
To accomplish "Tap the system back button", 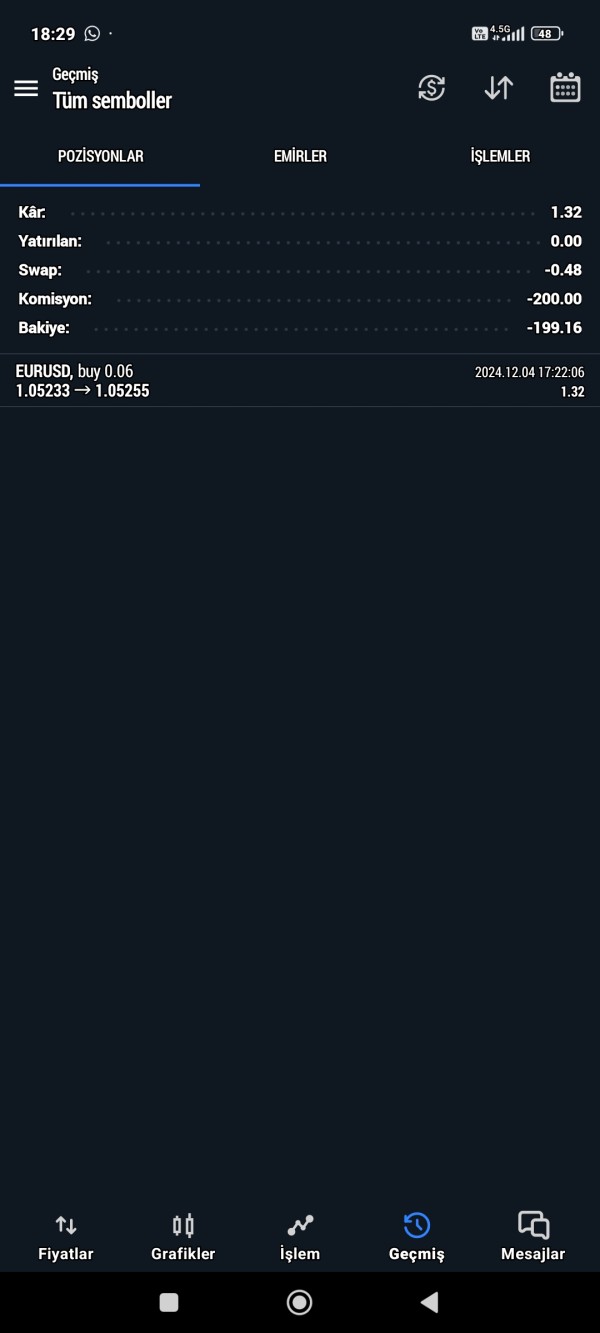I will [x=430, y=1302].
